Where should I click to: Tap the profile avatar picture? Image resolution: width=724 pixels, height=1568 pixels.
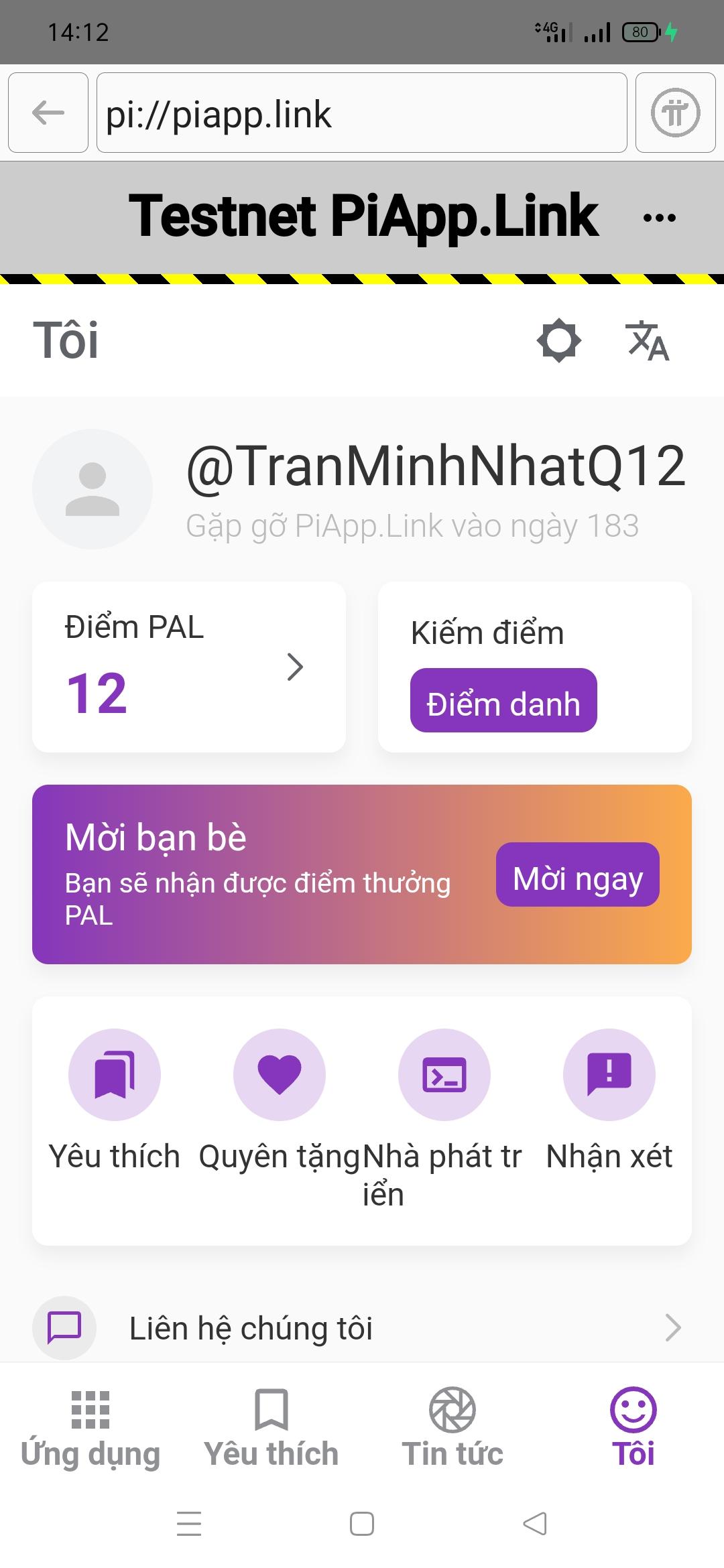[x=93, y=489]
